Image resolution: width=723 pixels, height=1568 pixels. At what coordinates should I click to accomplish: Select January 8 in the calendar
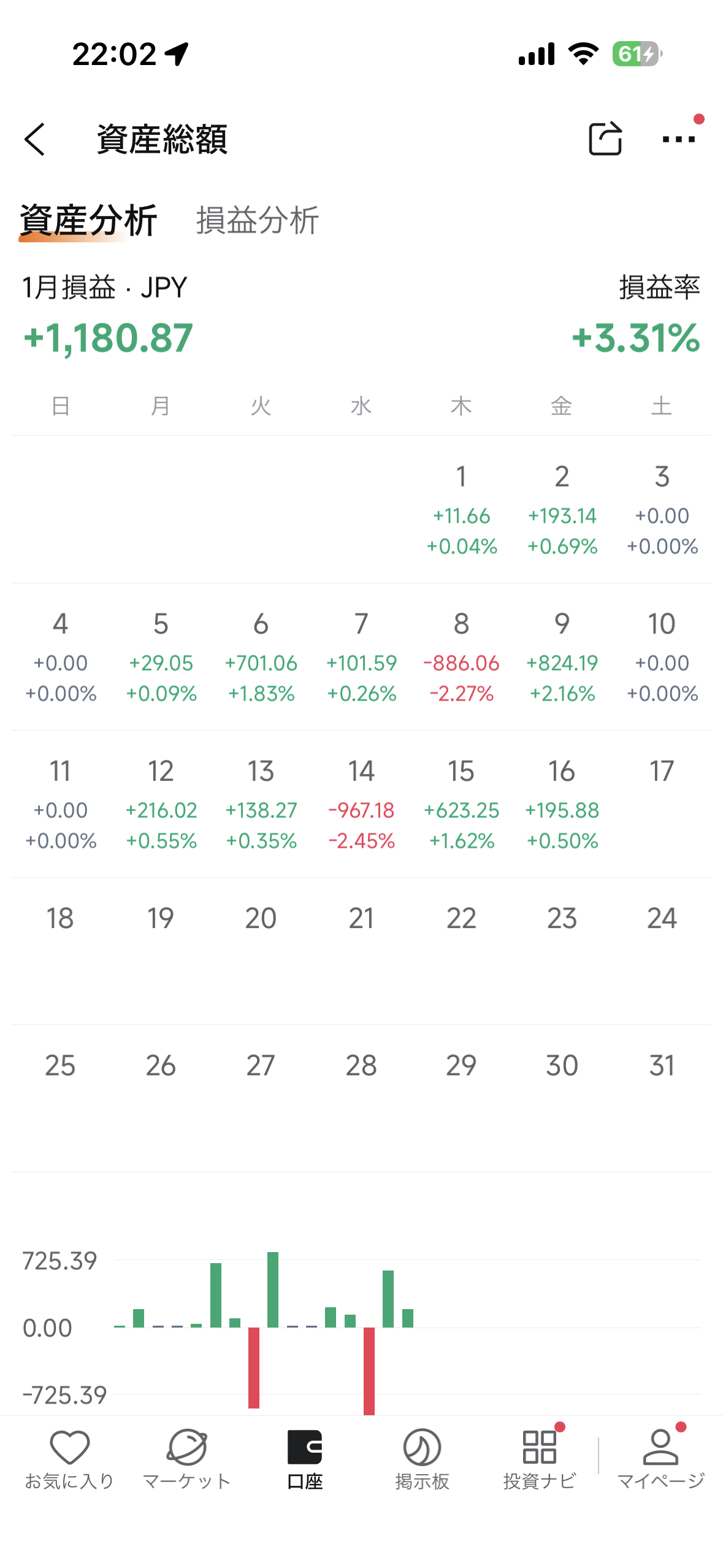(x=461, y=658)
